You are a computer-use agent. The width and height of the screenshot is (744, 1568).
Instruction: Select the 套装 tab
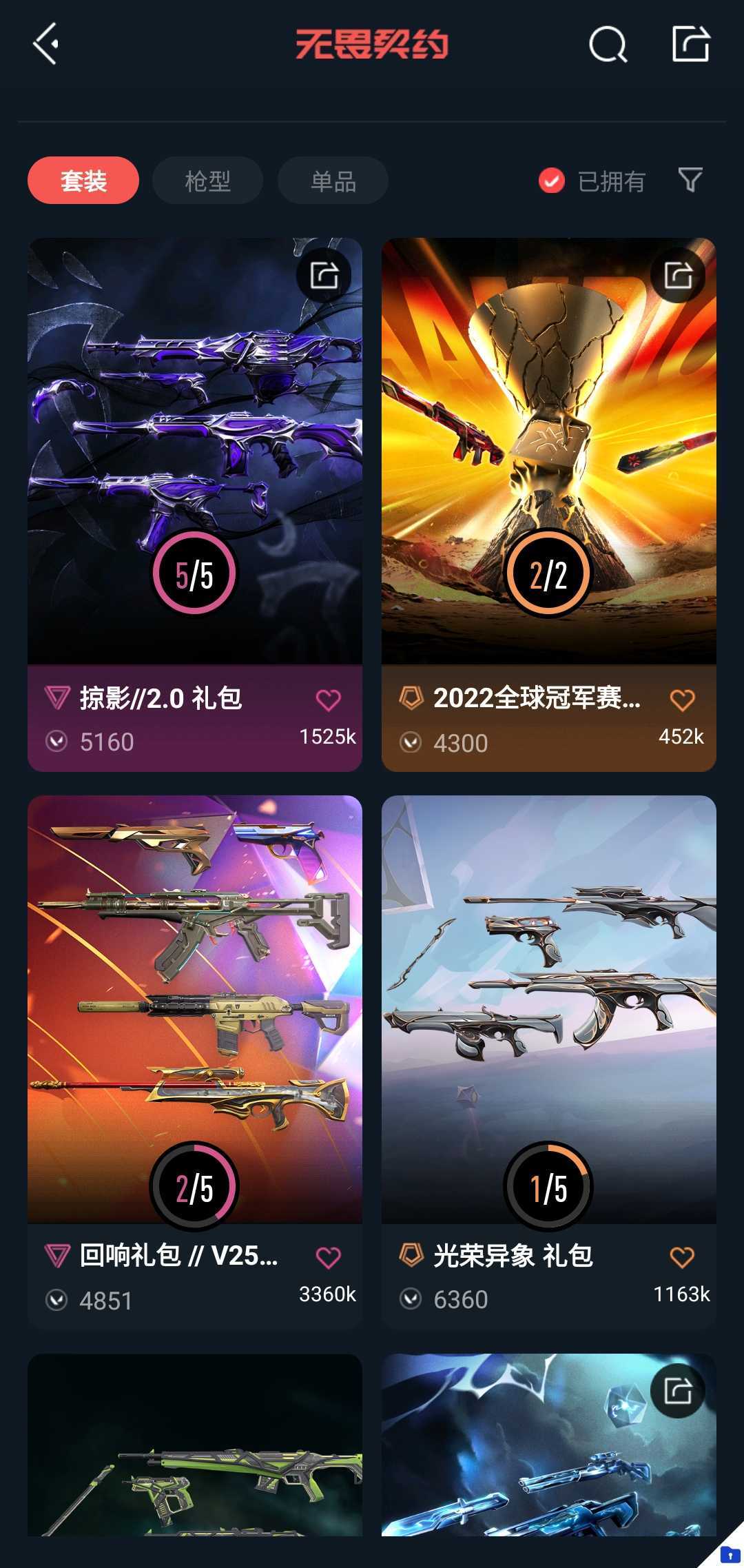click(83, 181)
